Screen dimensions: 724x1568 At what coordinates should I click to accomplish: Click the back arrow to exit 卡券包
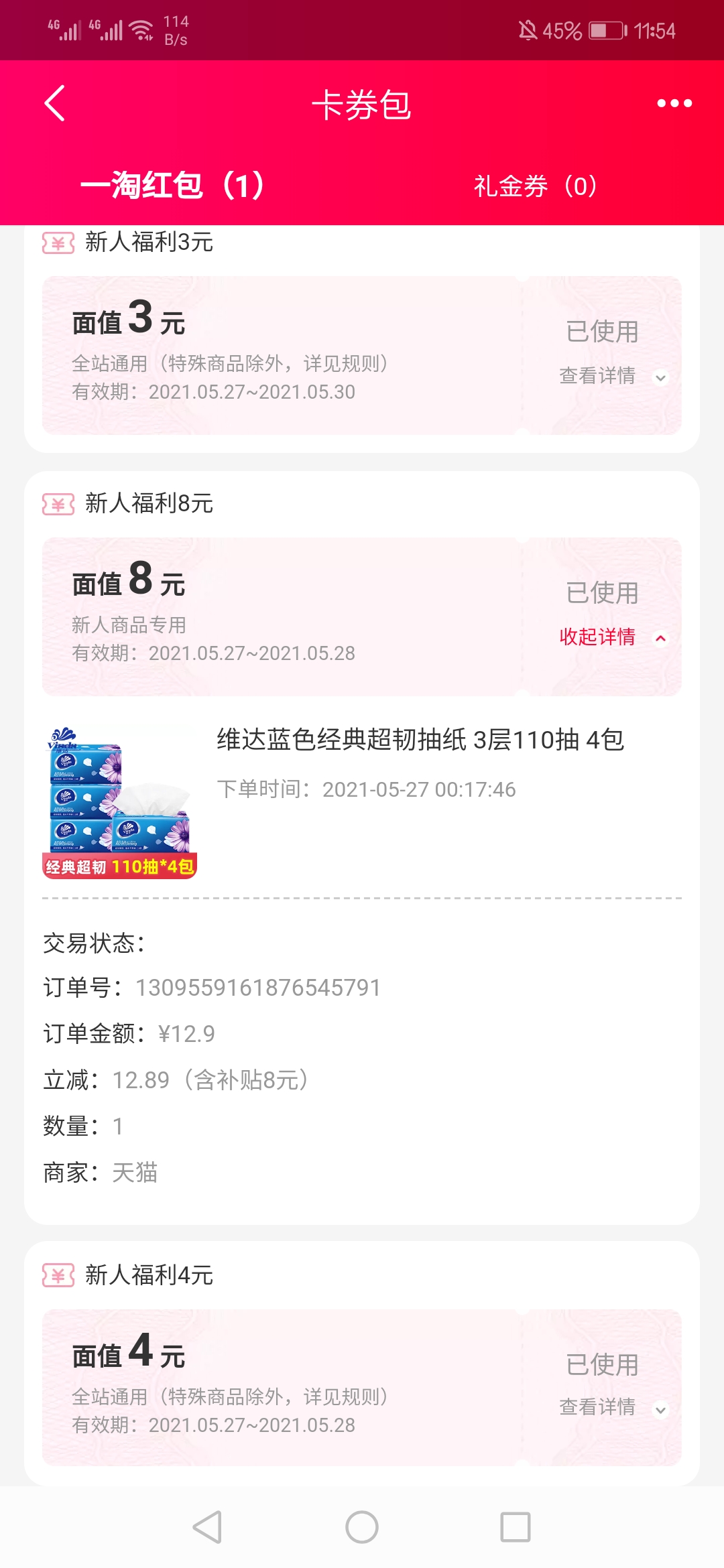coord(54,103)
